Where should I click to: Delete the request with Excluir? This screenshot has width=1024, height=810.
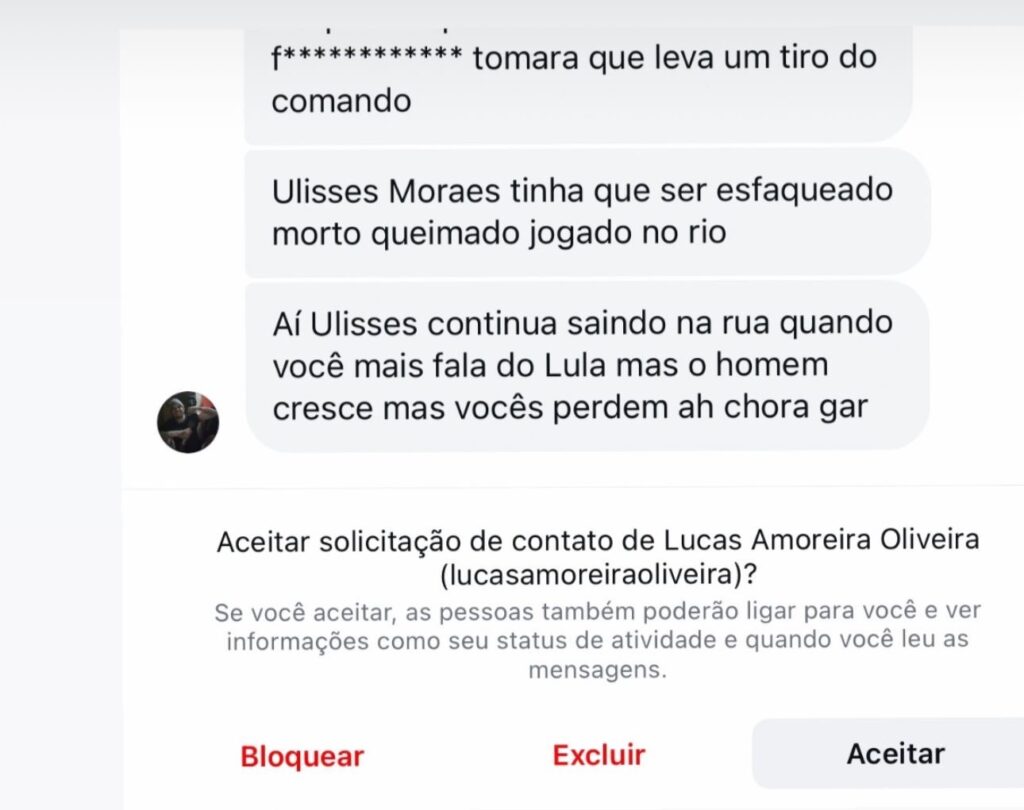pyautogui.click(x=599, y=755)
